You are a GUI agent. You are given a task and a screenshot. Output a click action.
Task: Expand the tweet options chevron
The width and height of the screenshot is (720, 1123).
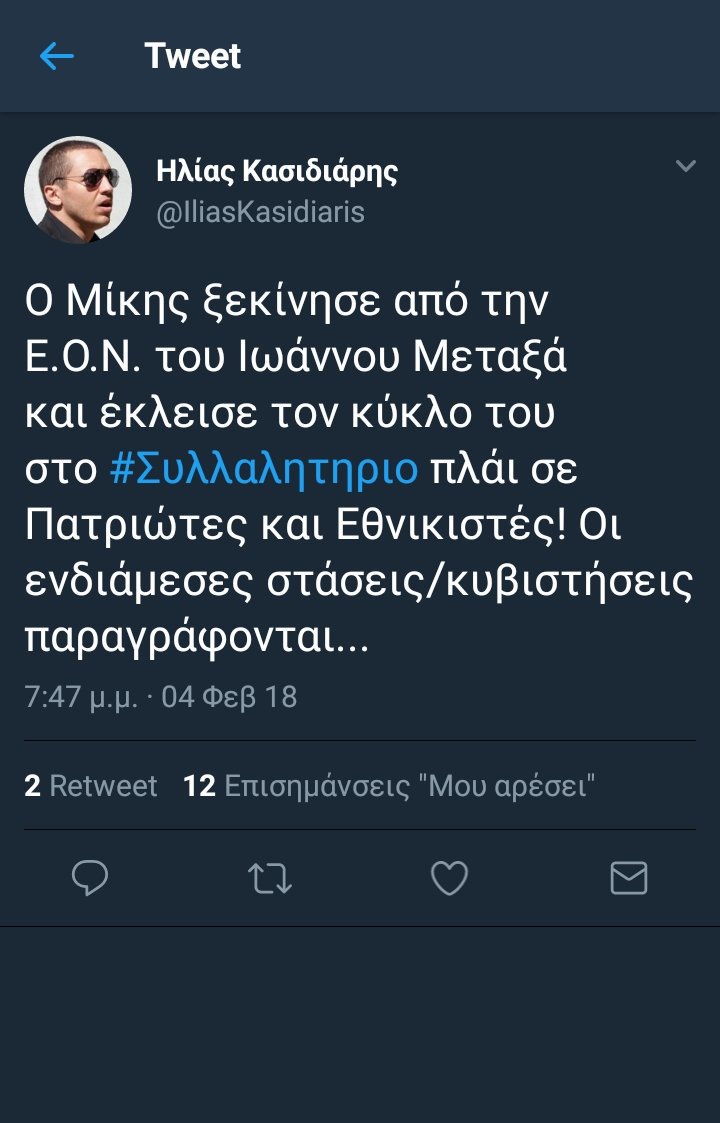[685, 166]
